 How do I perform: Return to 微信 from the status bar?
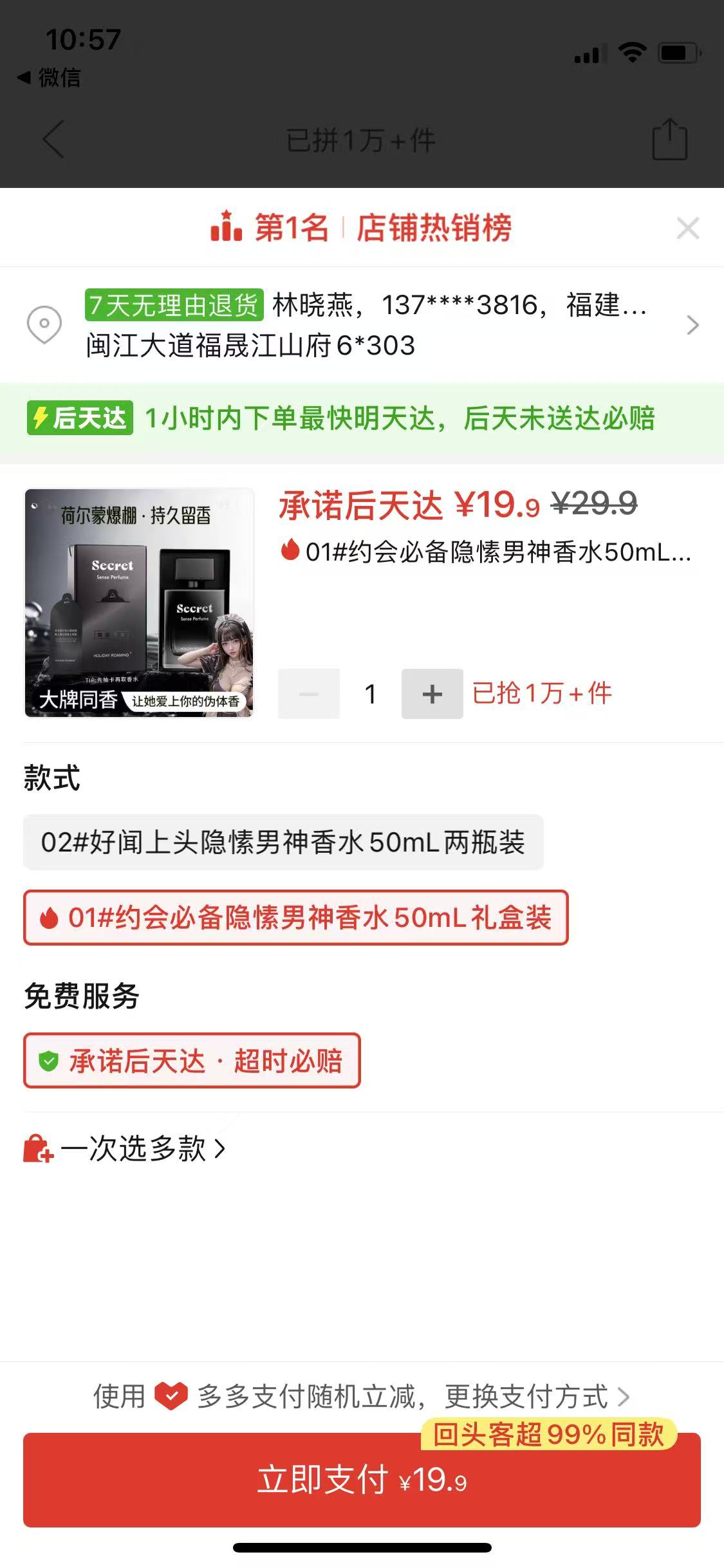pos(50,78)
